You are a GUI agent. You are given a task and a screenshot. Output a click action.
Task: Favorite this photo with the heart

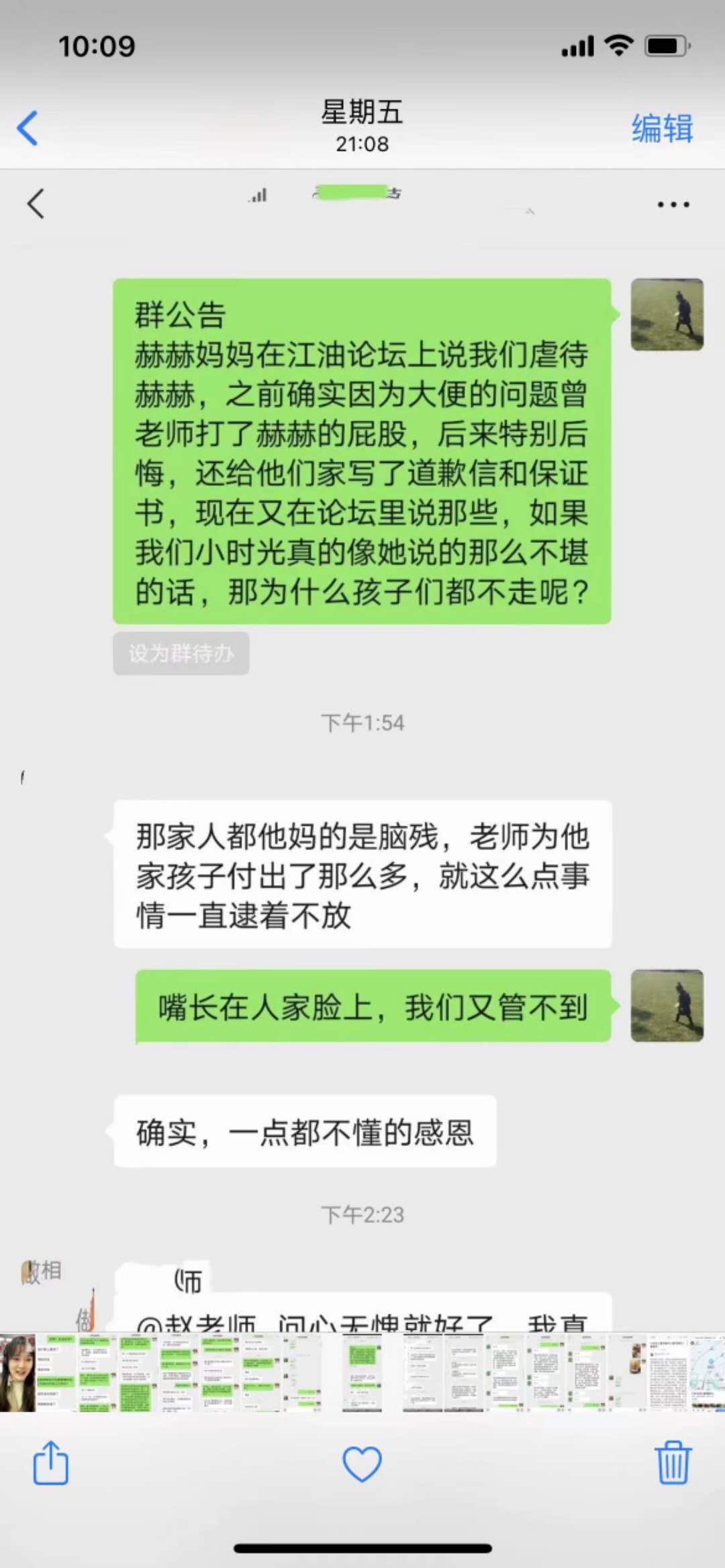tap(362, 1464)
